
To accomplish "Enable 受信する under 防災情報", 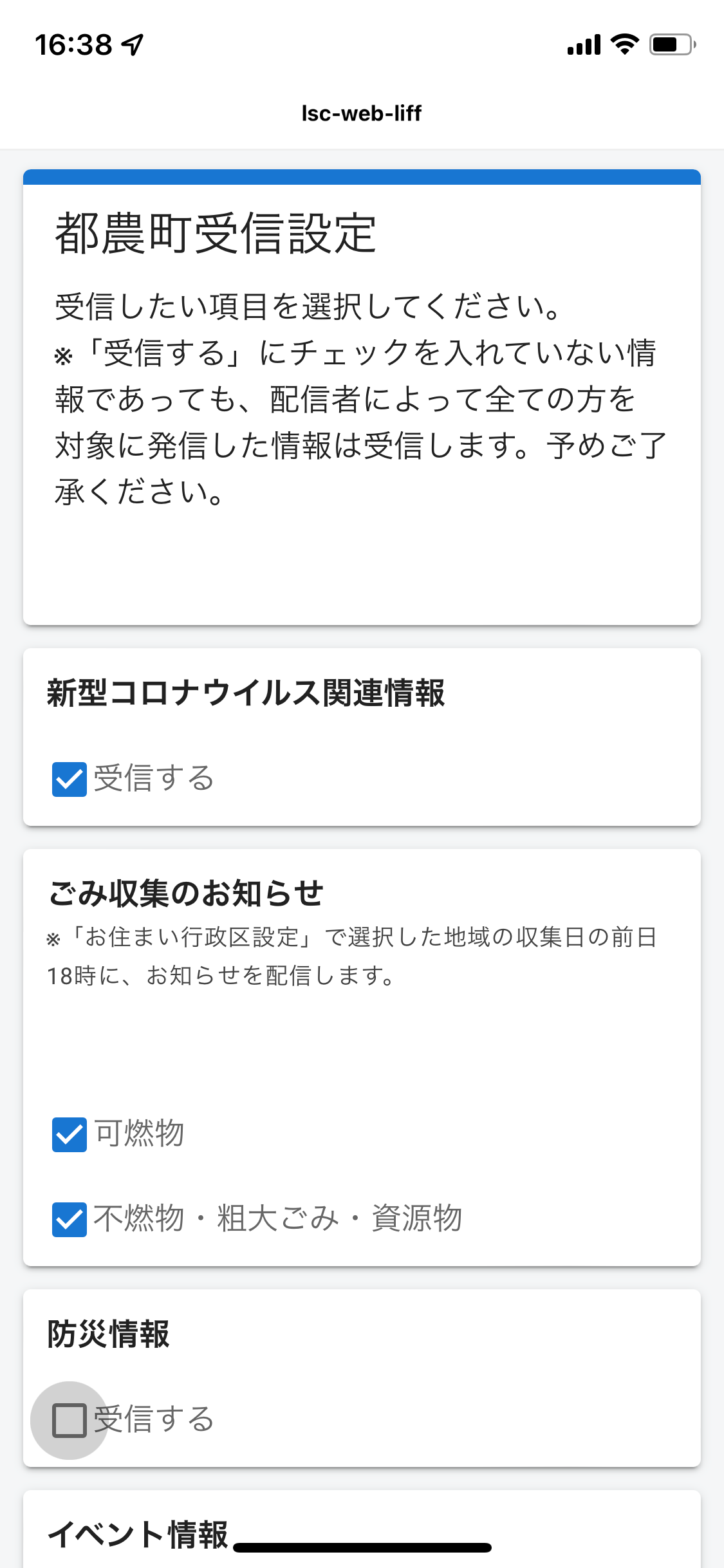I will tap(70, 1420).
